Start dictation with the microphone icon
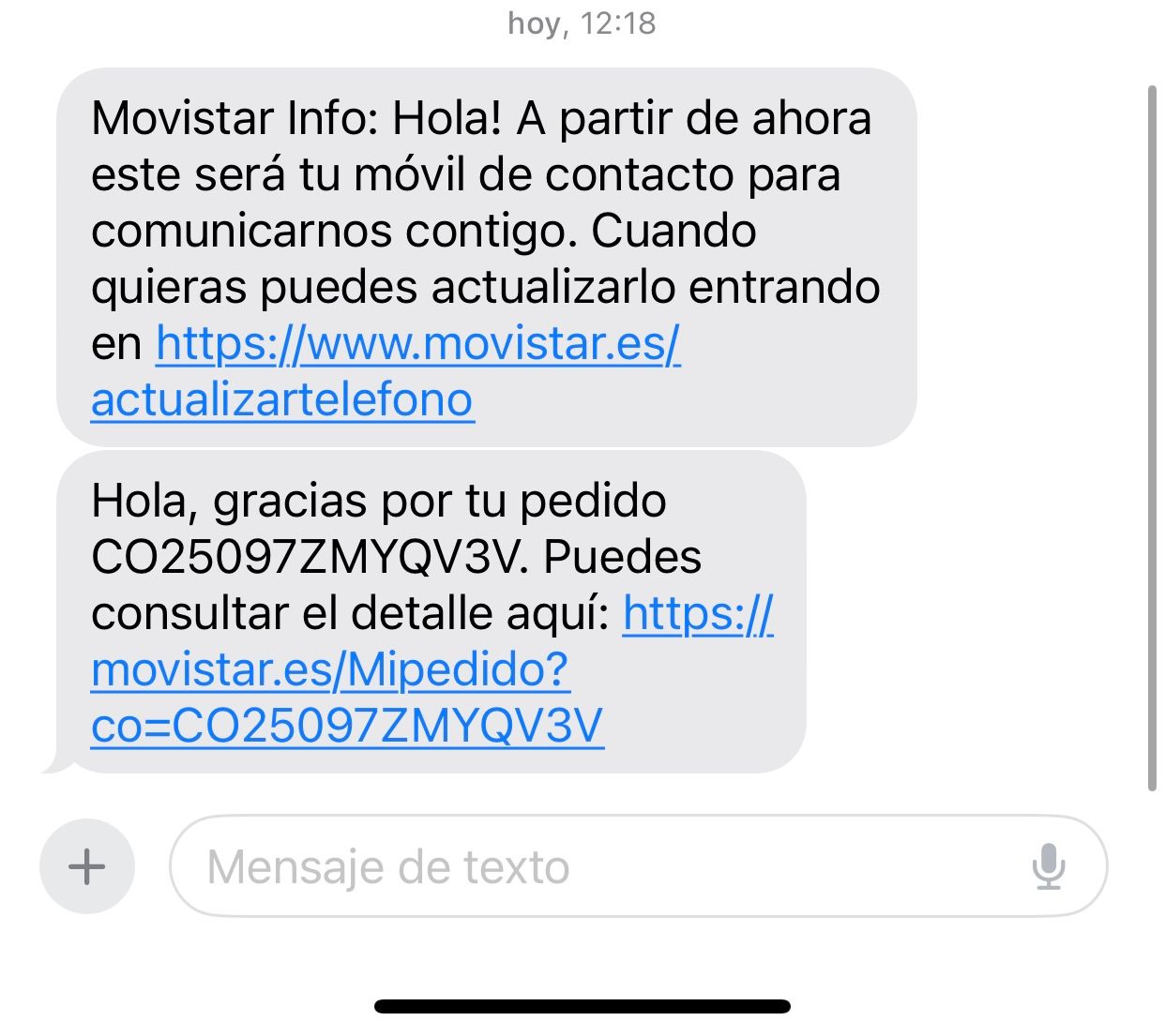Viewport: 1165px width, 1036px height. click(x=1048, y=866)
